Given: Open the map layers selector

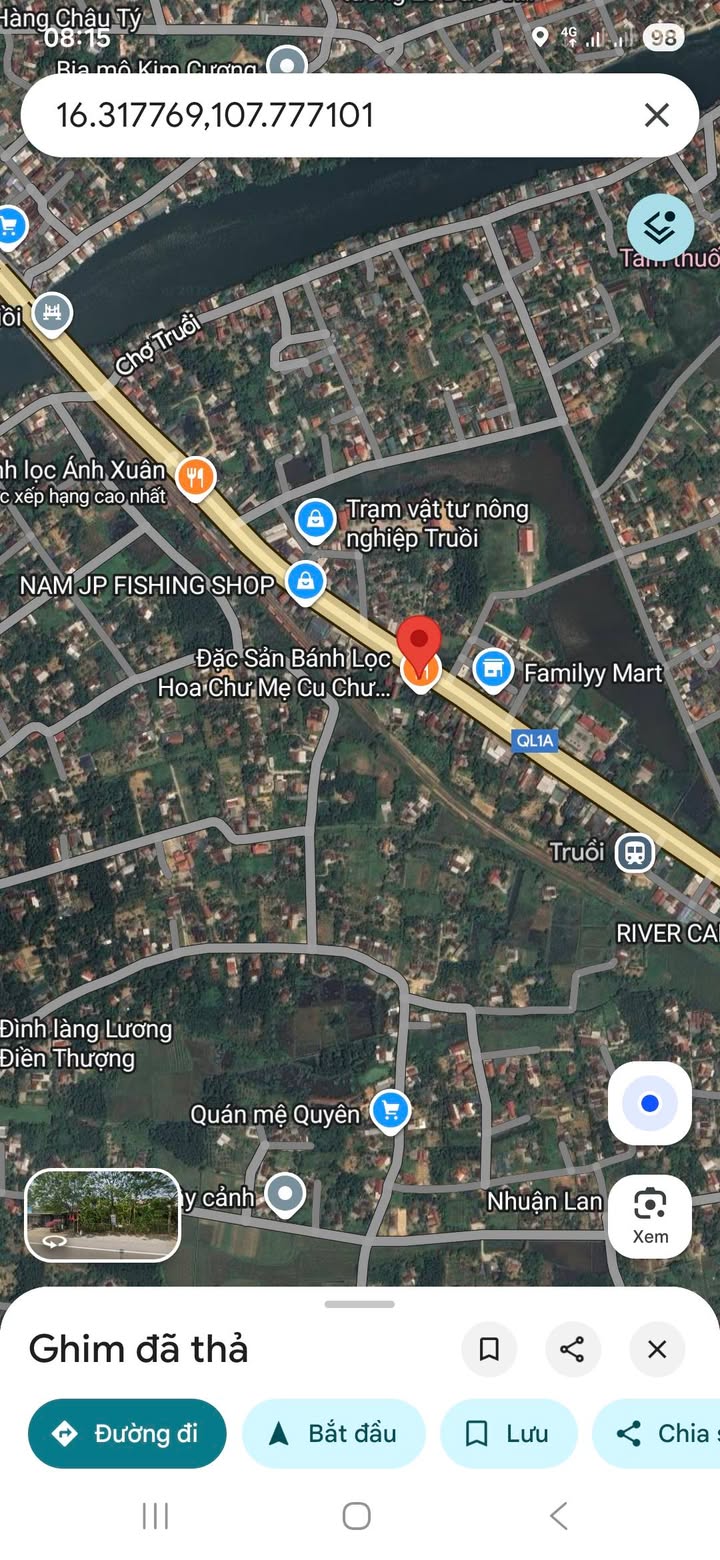Looking at the screenshot, I should pyautogui.click(x=660, y=227).
